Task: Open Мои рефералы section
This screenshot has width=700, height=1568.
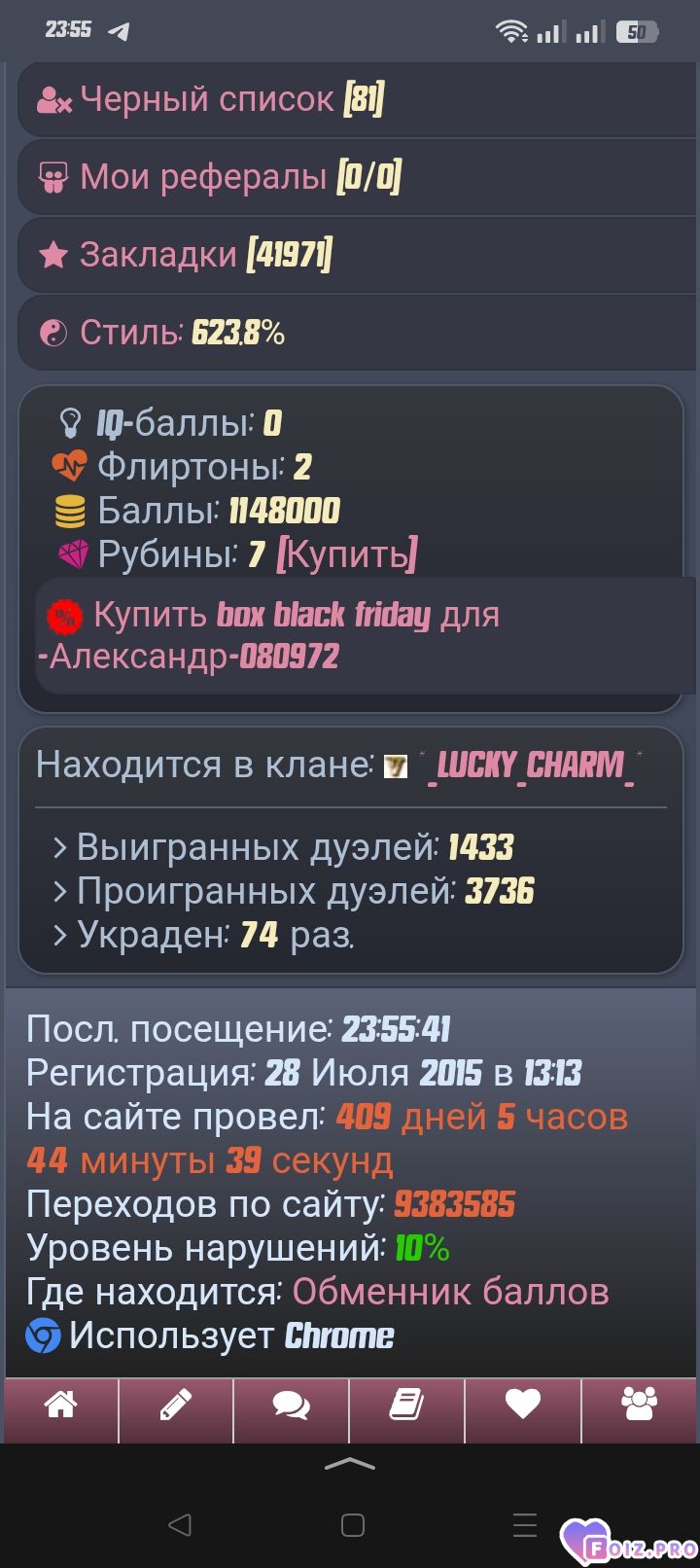Action: point(220,177)
